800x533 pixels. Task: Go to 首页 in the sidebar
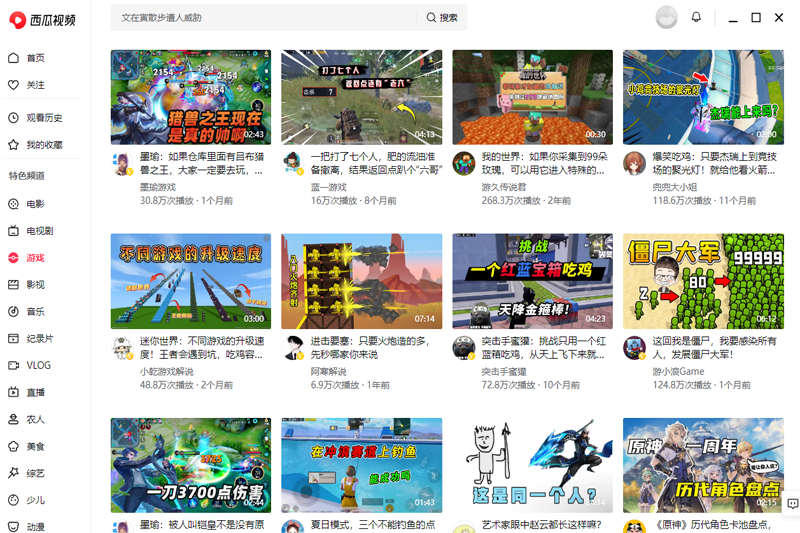tap(35, 58)
